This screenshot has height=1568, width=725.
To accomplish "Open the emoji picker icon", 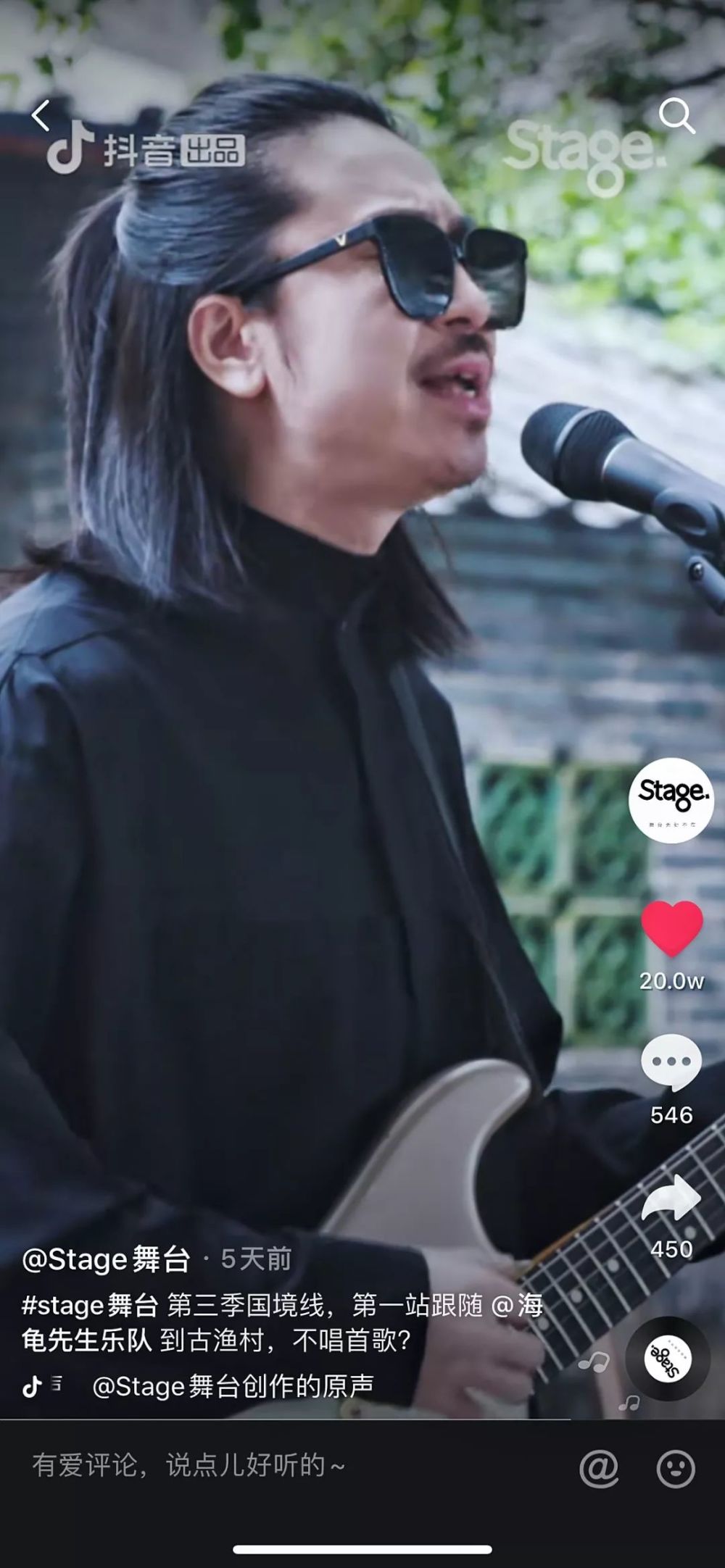I will 676,1468.
